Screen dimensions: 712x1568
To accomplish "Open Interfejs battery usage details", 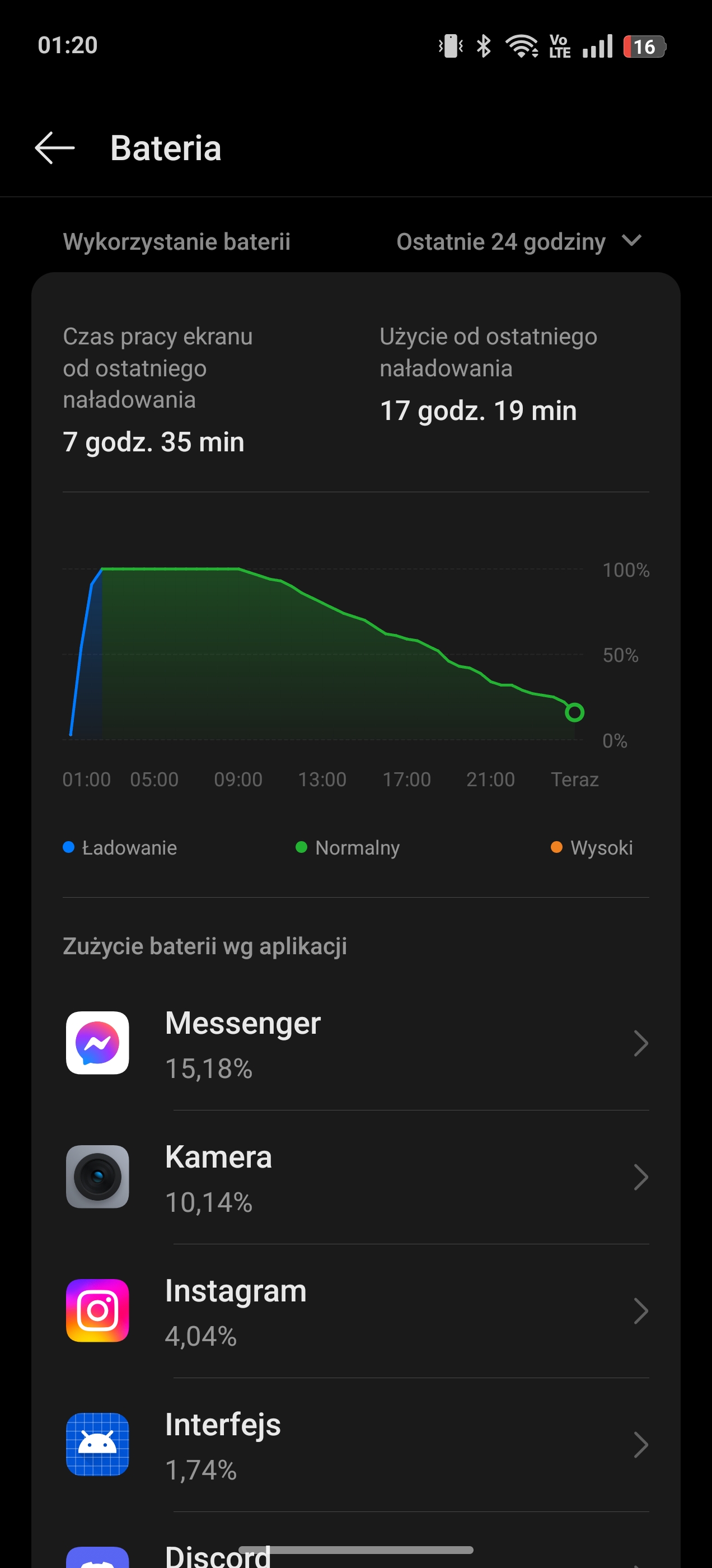I will (x=357, y=1445).
